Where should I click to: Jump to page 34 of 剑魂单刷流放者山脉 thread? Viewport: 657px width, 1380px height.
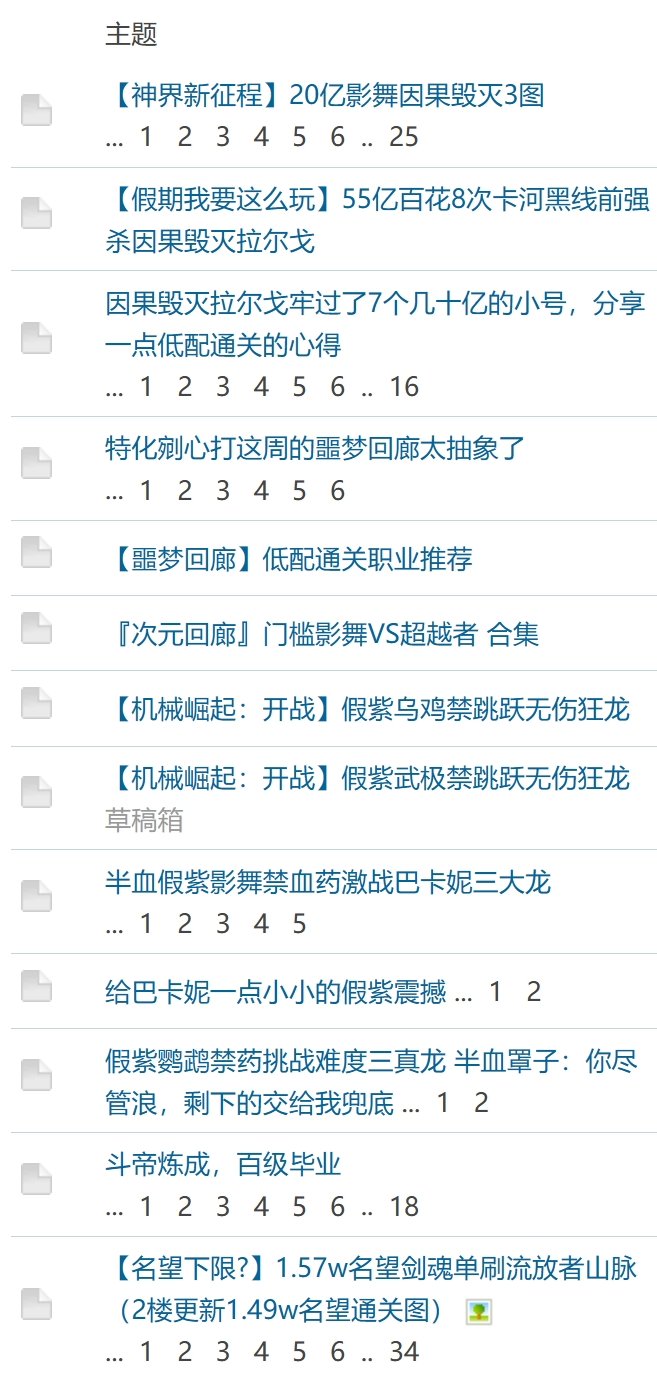[404, 1353]
